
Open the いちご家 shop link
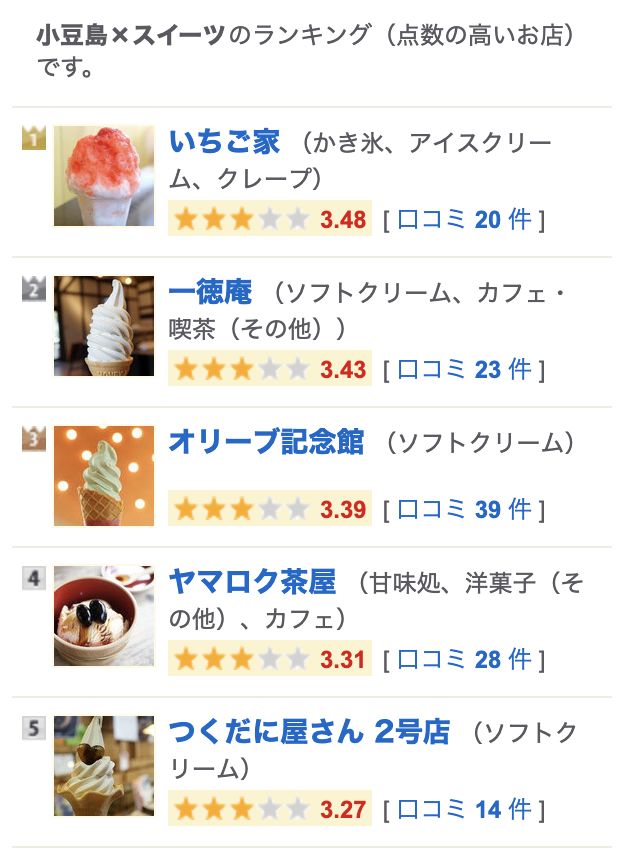pyautogui.click(x=224, y=141)
